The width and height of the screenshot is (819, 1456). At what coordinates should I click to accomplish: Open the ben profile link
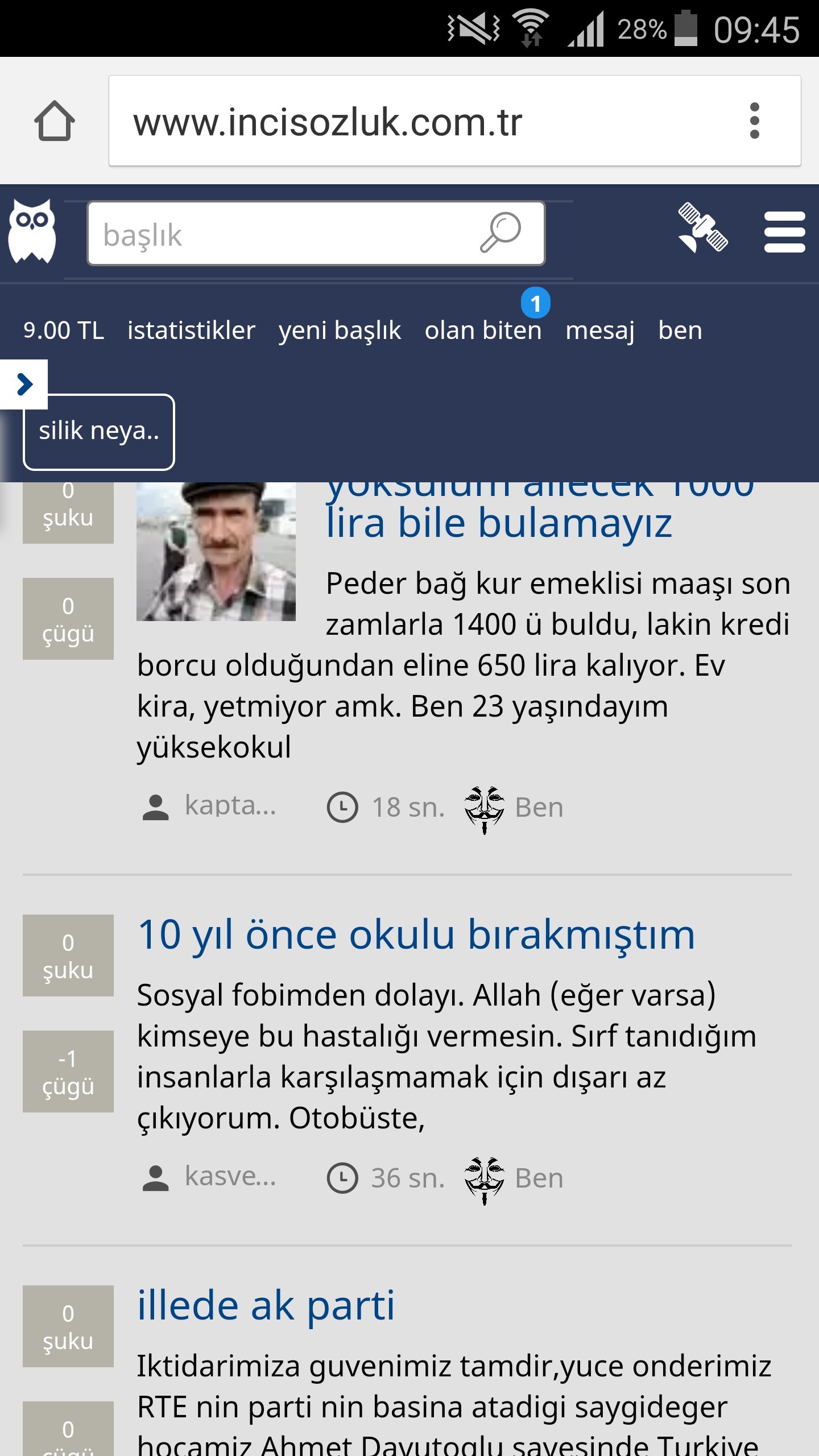click(x=680, y=330)
